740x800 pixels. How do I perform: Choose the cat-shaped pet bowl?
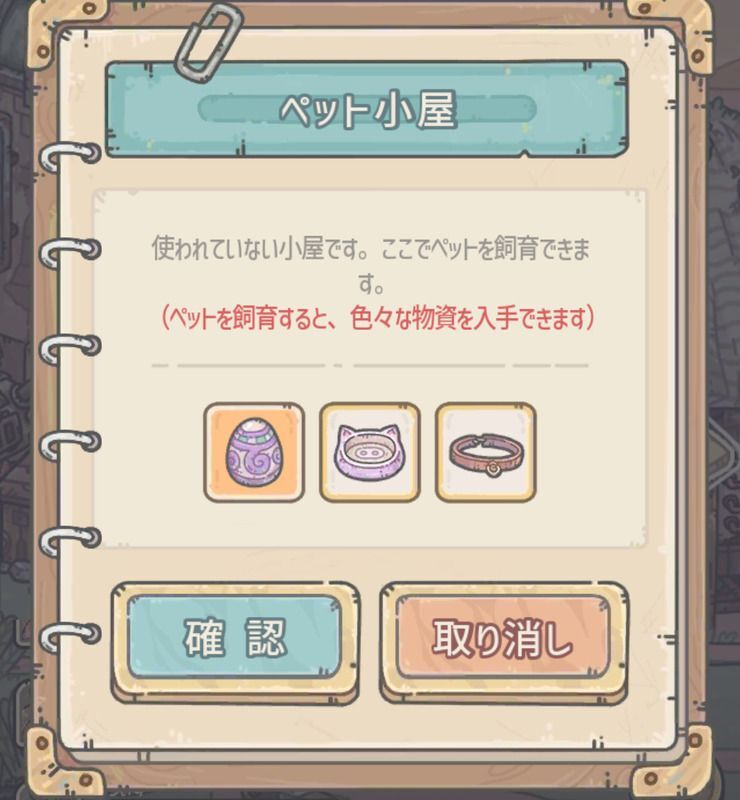[369, 452]
